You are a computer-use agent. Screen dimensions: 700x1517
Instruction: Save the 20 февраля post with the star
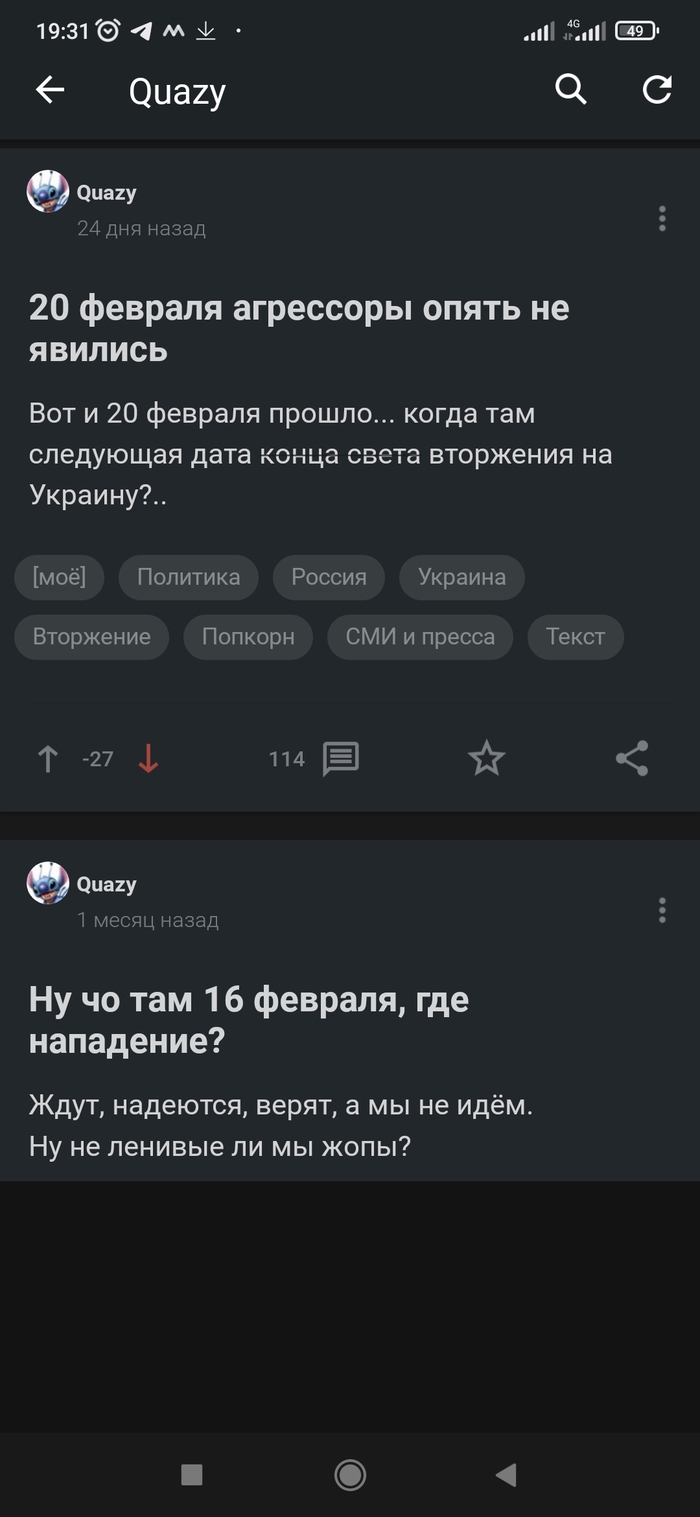(487, 760)
